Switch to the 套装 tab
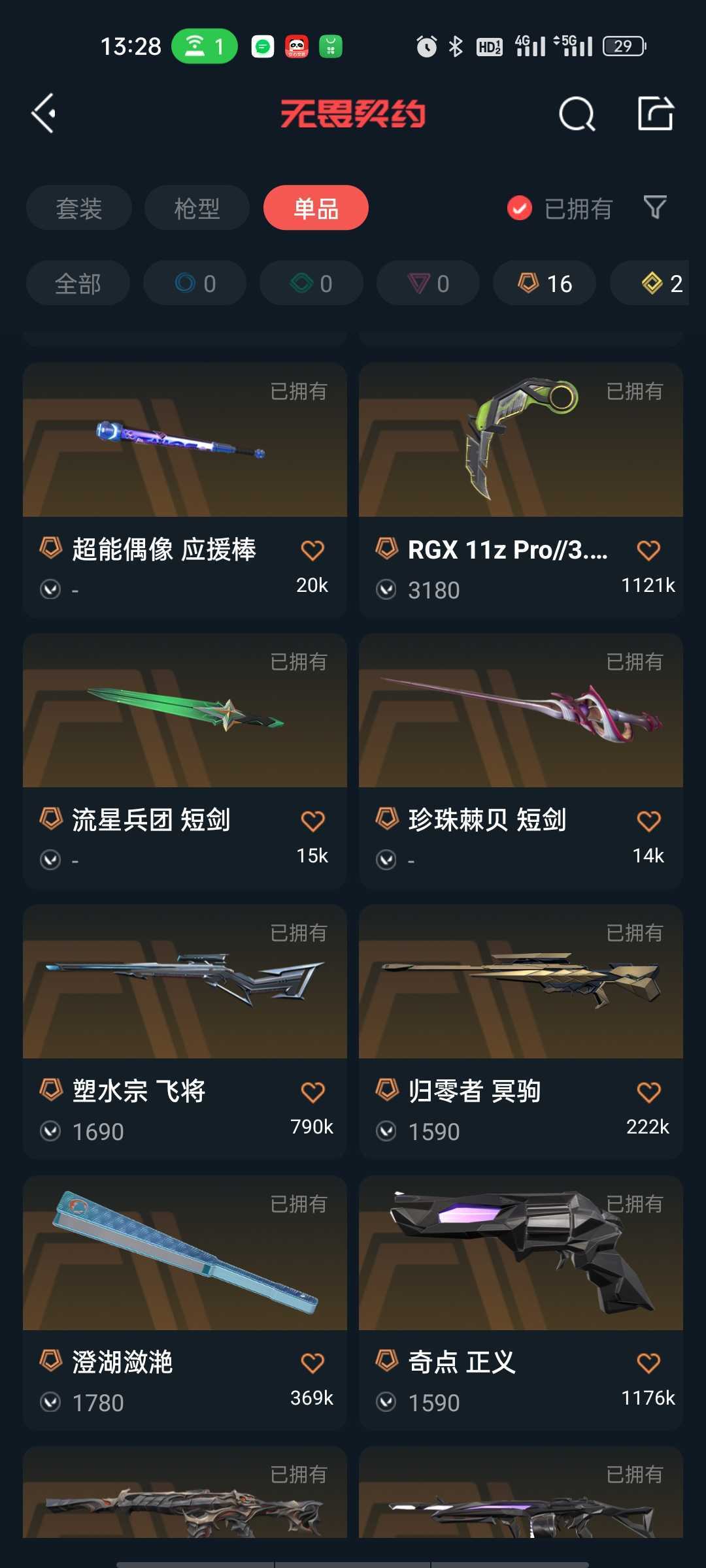The height and width of the screenshot is (1568, 706). (79, 208)
